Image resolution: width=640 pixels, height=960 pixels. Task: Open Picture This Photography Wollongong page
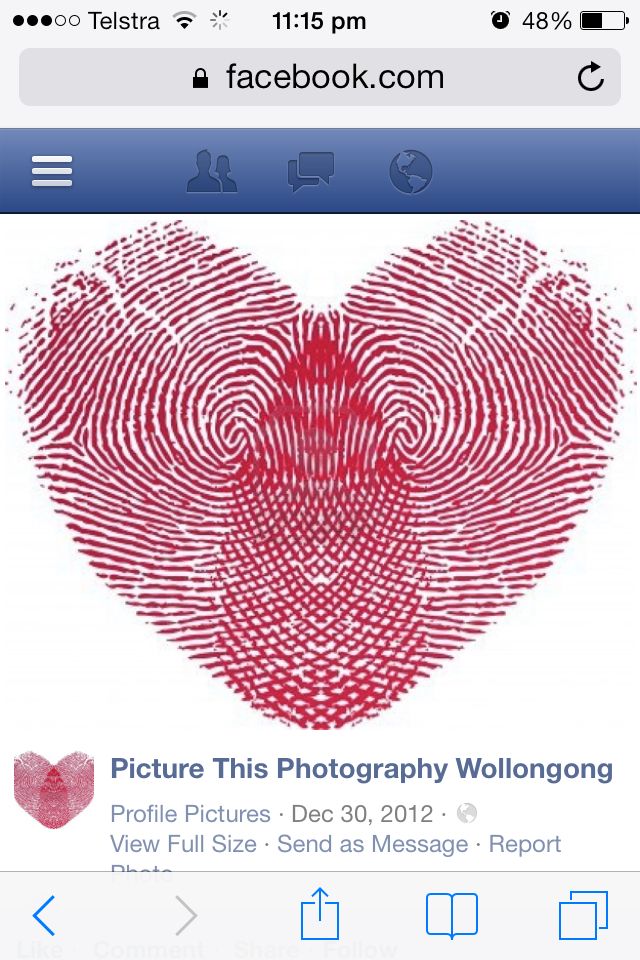click(361, 769)
